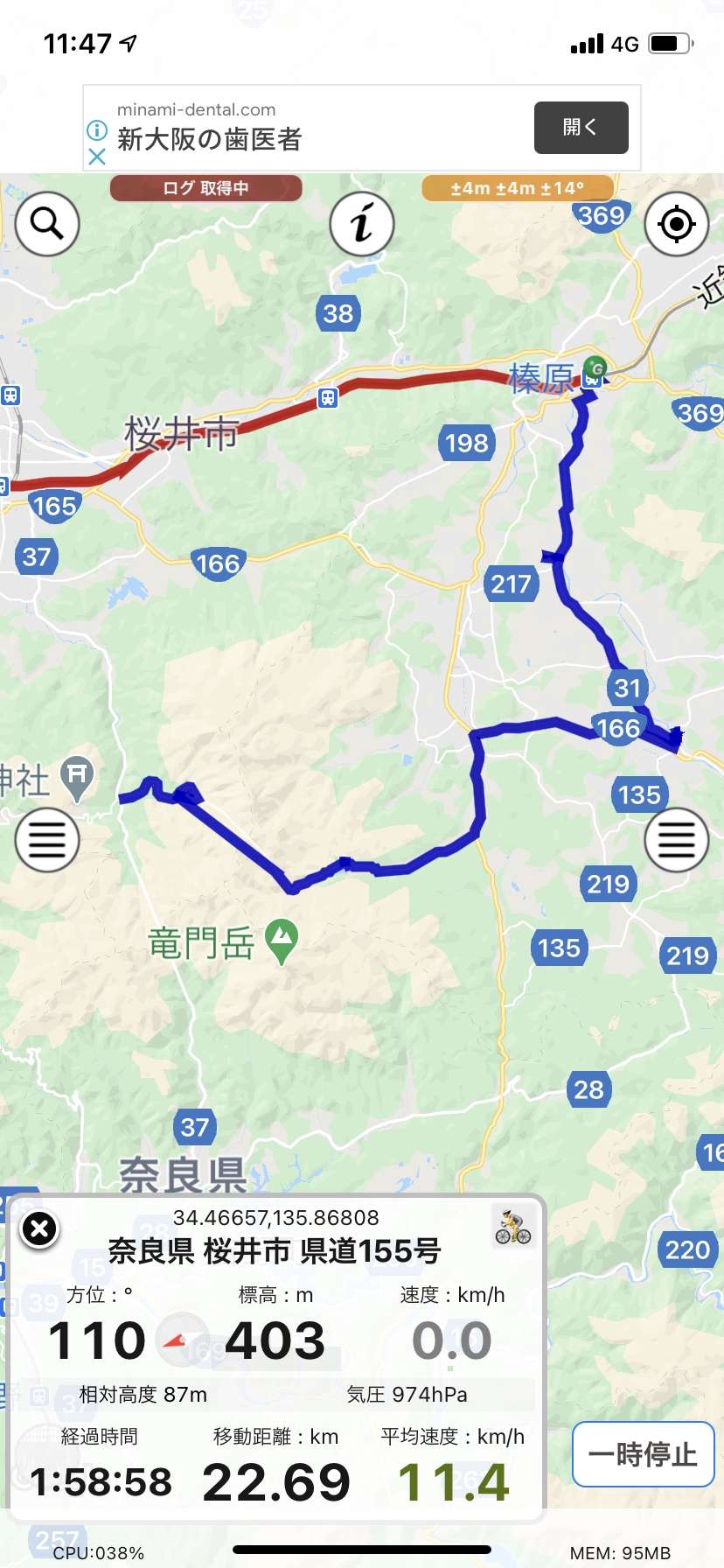Screen dimensions: 724x1568
Task: Center map on current location
Action: tap(676, 224)
